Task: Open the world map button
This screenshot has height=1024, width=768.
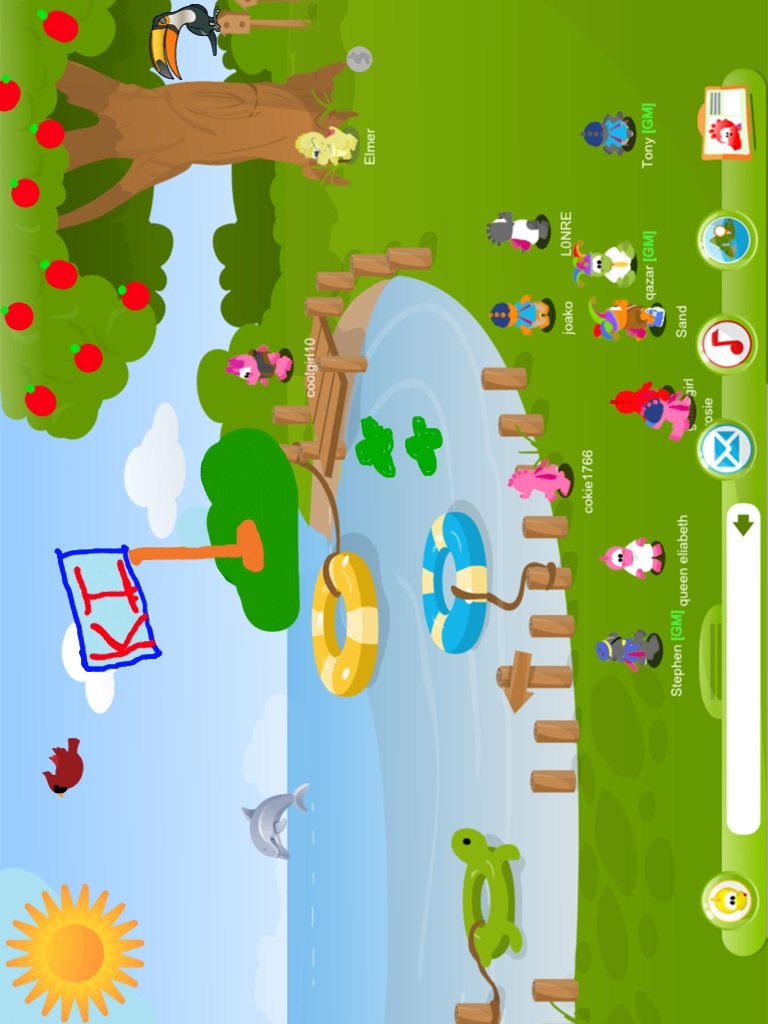Action: [x=726, y=240]
